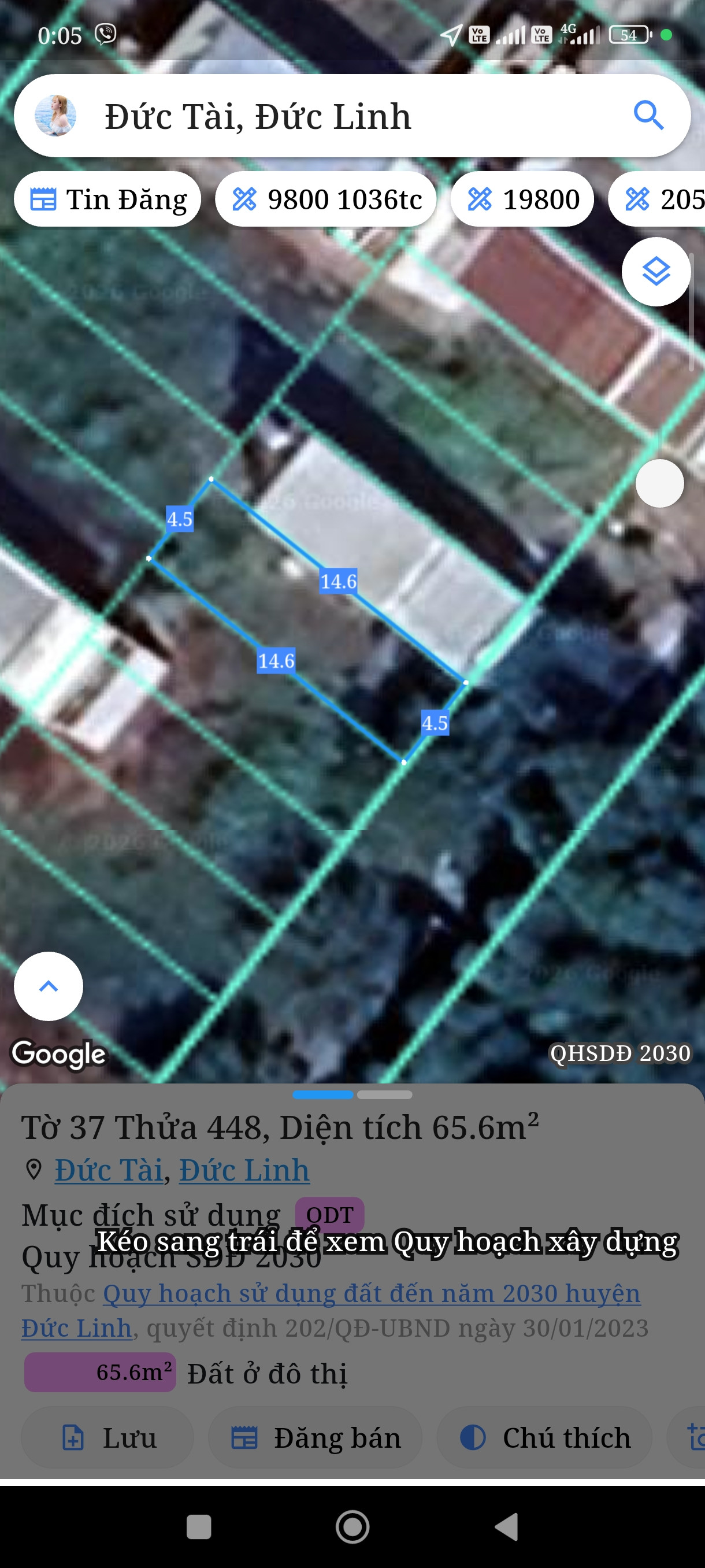The image size is (705, 1568).
Task: Go to the home screen
Action: [x=353, y=1526]
